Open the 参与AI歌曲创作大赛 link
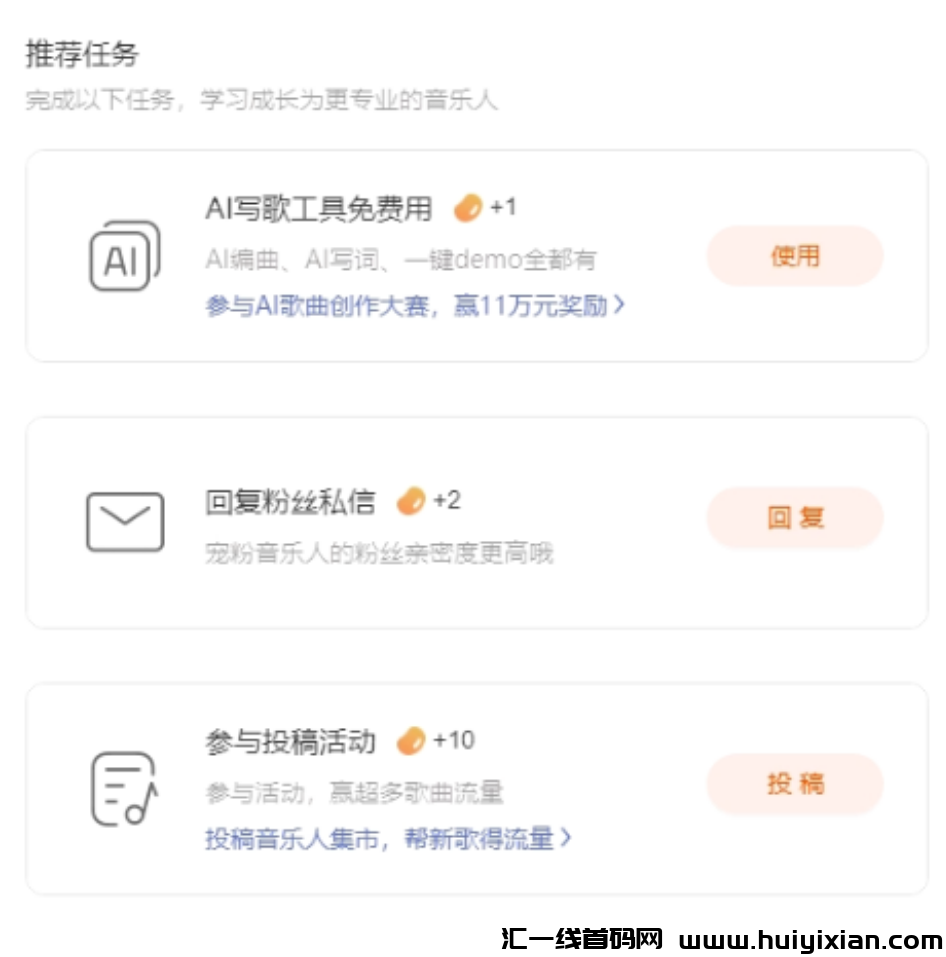Image resolution: width=946 pixels, height=957 pixels. coord(414,306)
